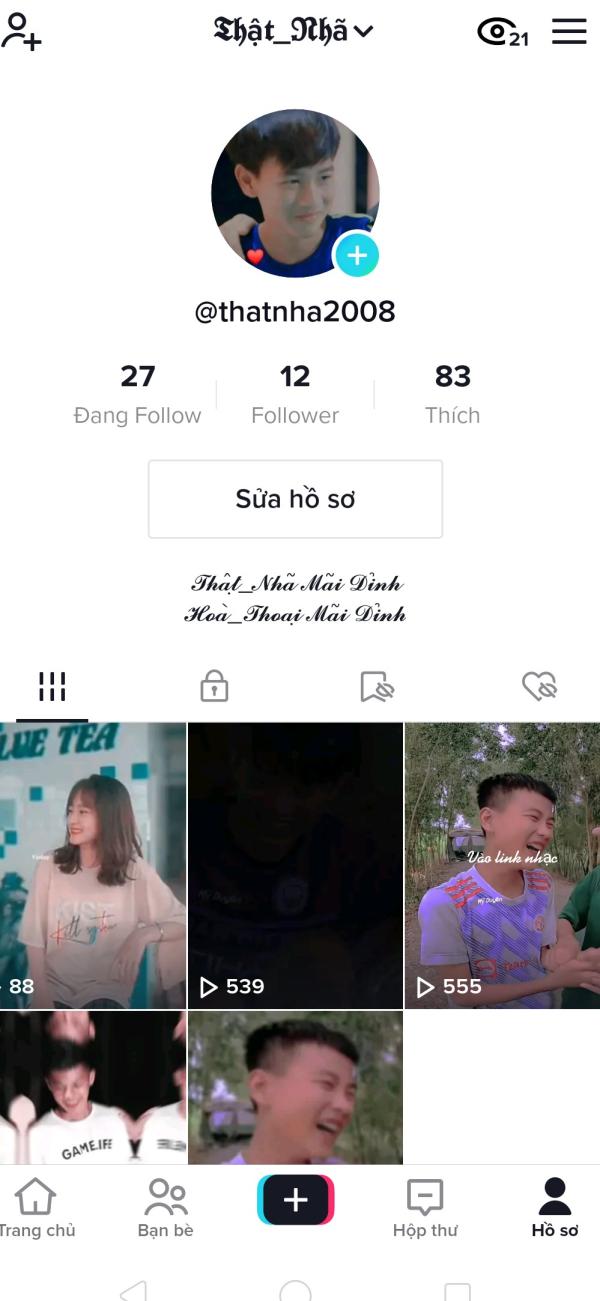Viewport: 600px width, 1301px height.
Task: Expand the Thật_Nhã account switcher
Action: pos(294,32)
